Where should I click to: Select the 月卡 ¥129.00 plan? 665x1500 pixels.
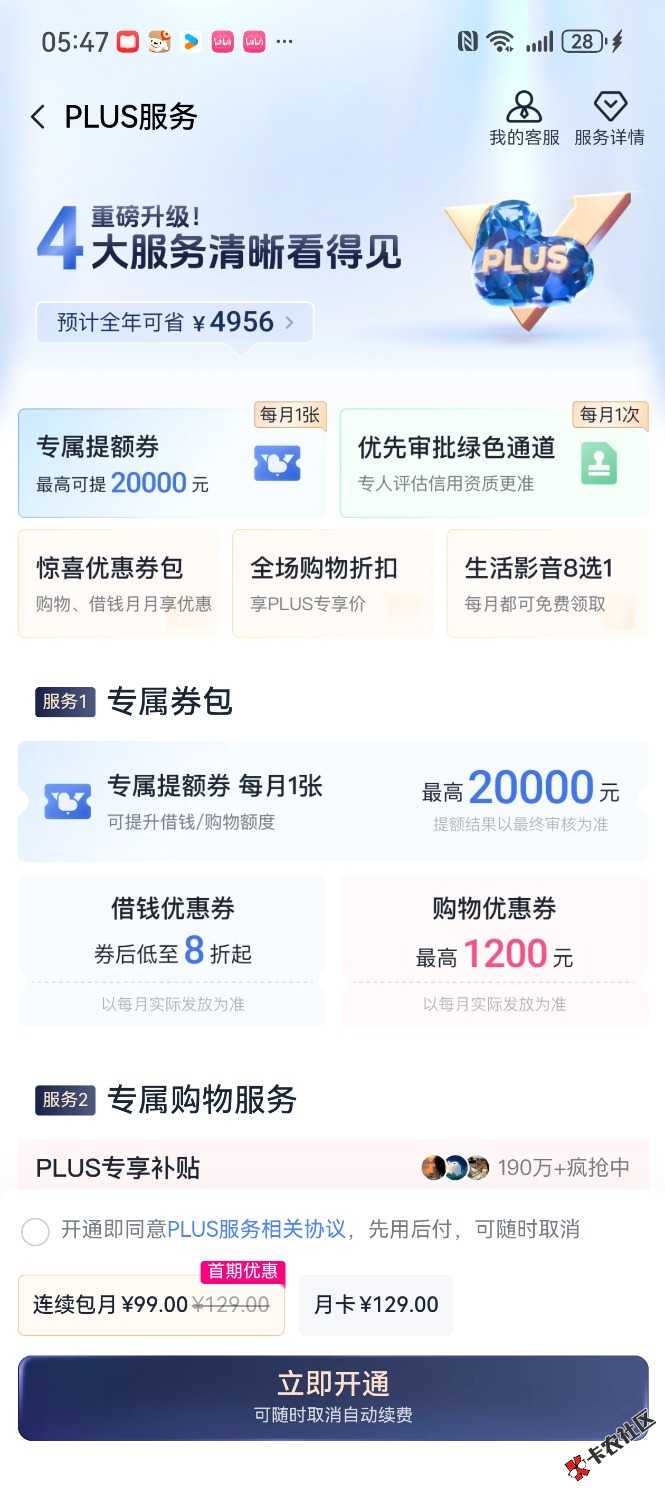376,1305
